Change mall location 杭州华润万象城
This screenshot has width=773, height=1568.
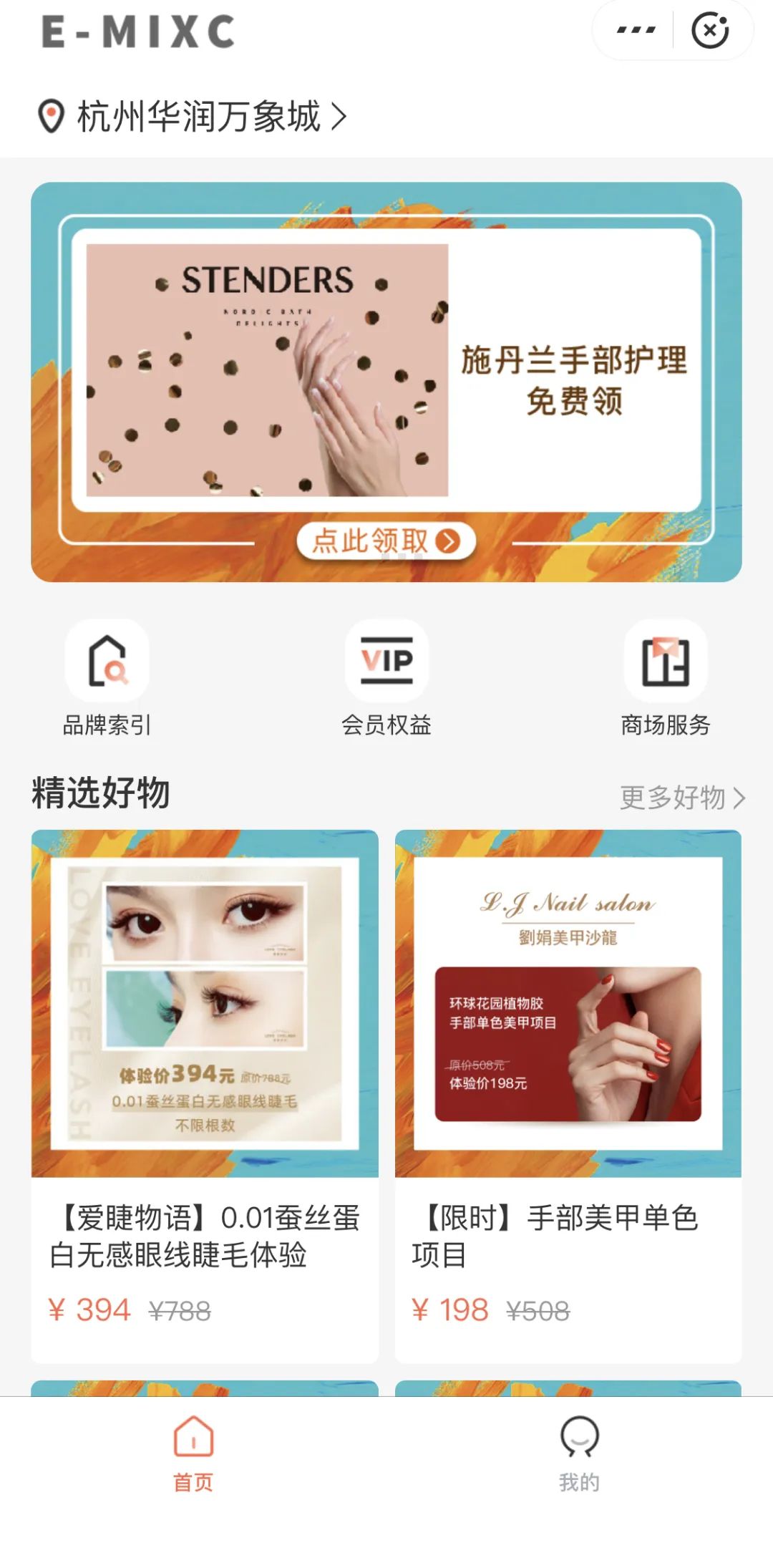(193, 117)
